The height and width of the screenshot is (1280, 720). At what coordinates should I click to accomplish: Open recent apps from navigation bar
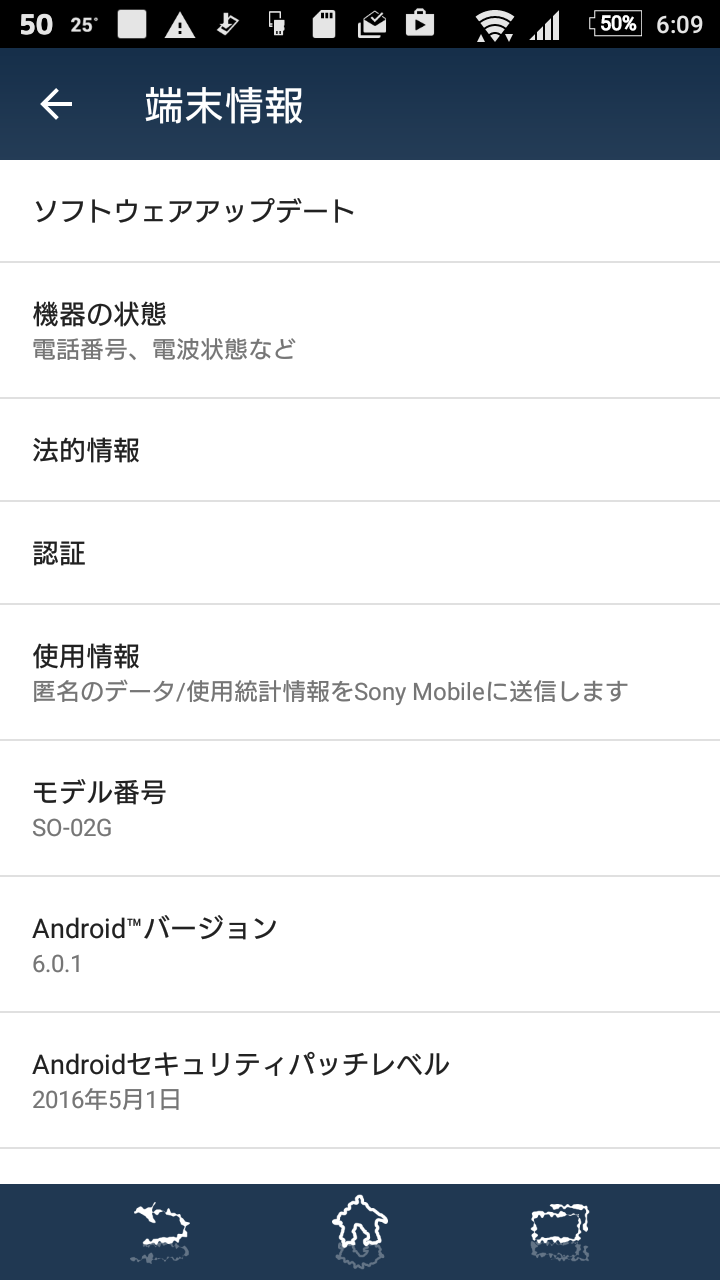click(x=559, y=1232)
